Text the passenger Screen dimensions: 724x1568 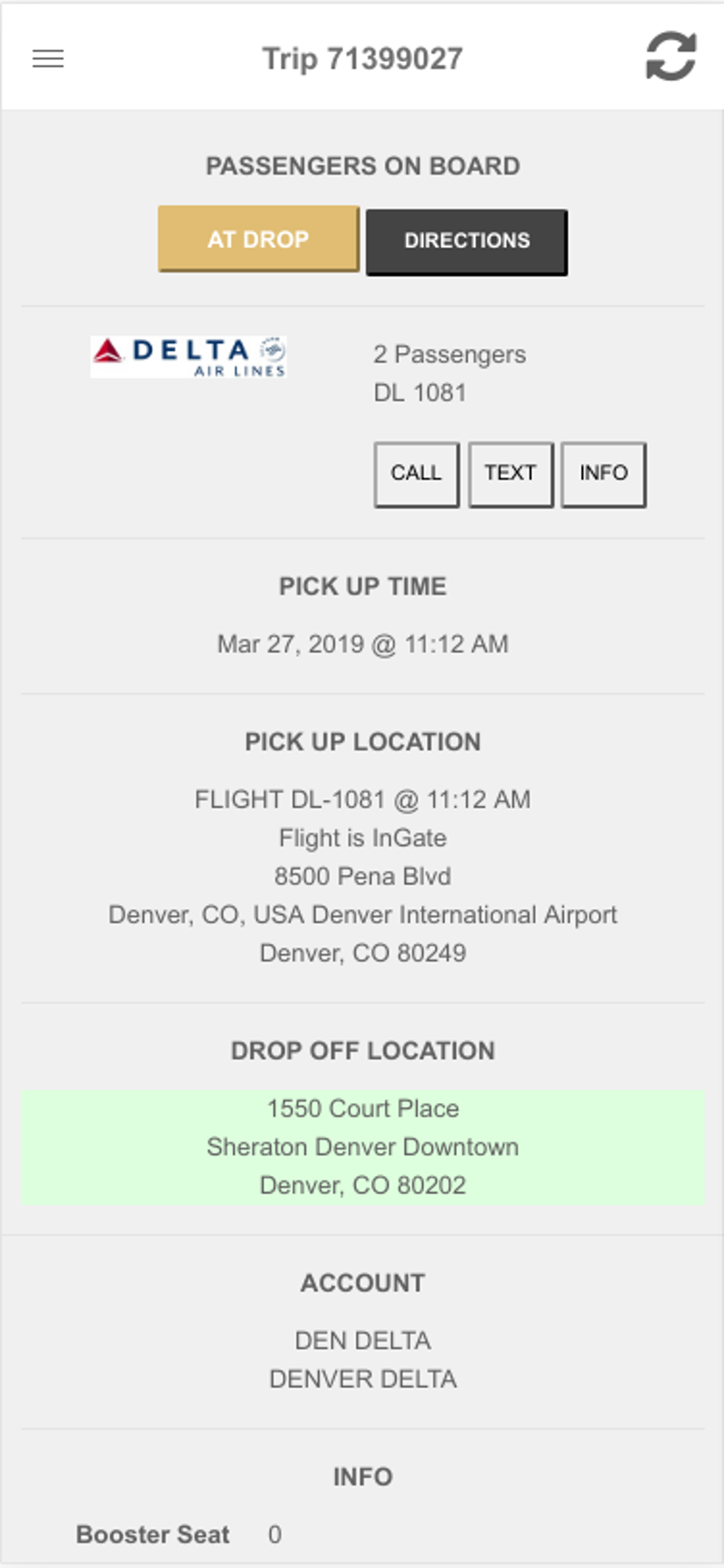point(511,474)
